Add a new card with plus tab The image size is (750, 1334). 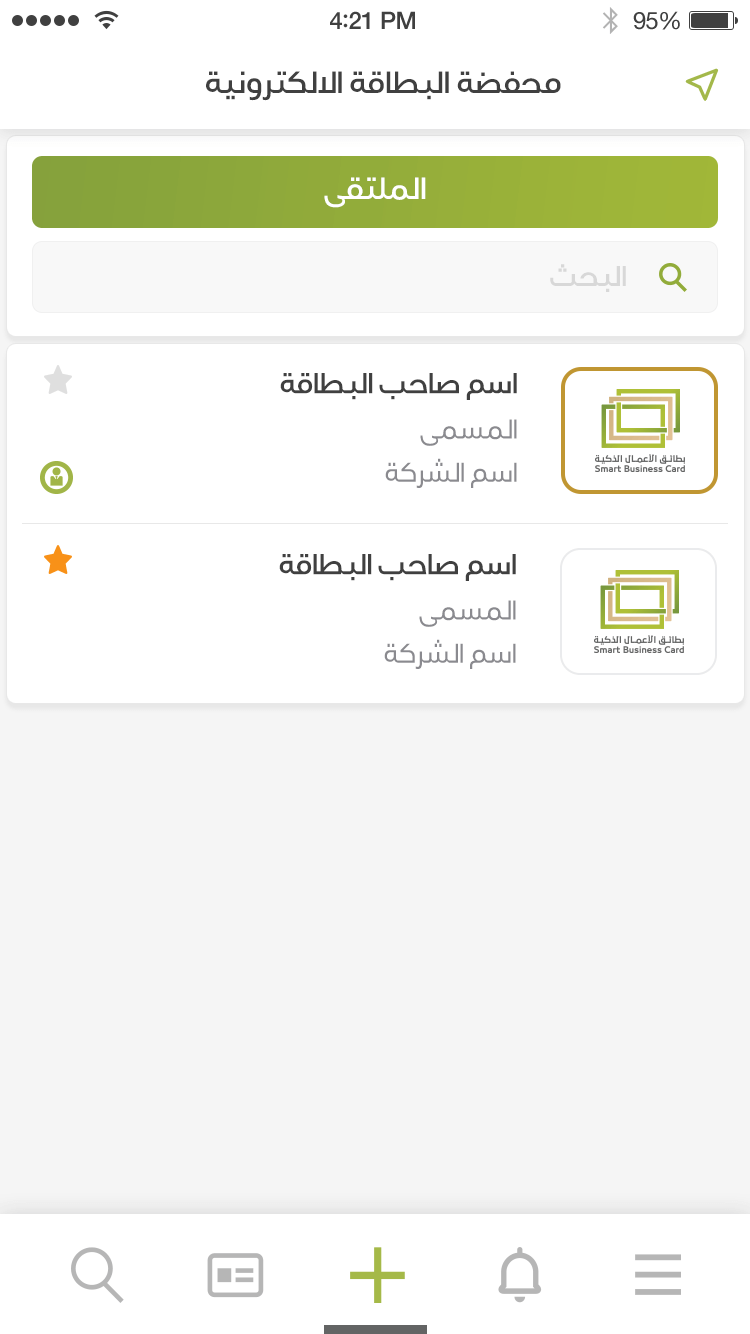click(377, 1275)
